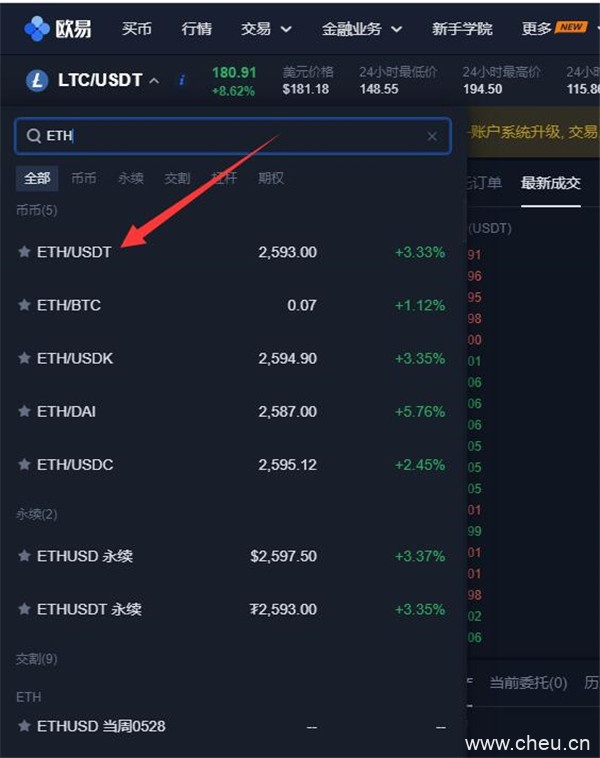Screen dimensions: 600x758
Task: Choose the ETH/DAI pair
Action: (67, 411)
